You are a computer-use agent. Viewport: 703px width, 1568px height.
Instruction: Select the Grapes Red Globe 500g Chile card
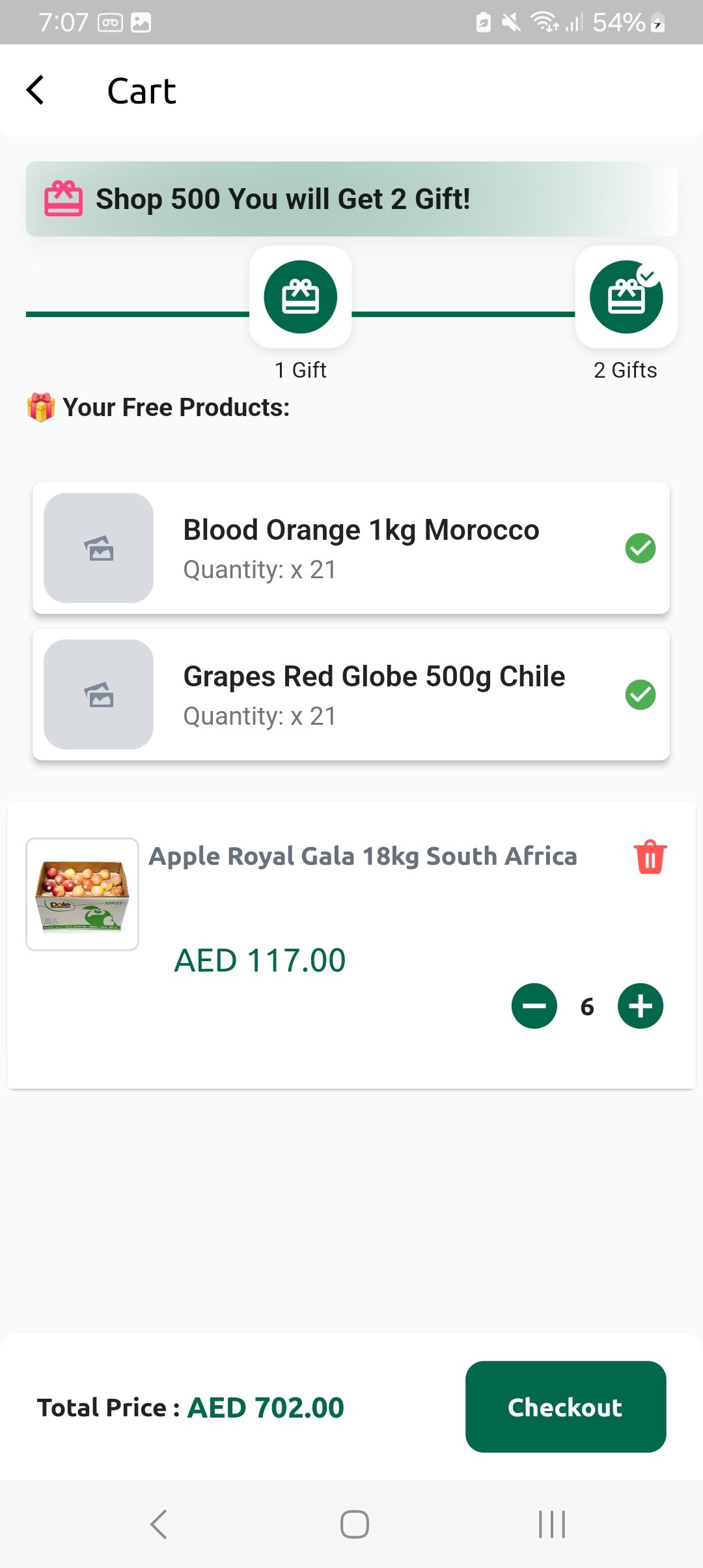click(x=351, y=694)
